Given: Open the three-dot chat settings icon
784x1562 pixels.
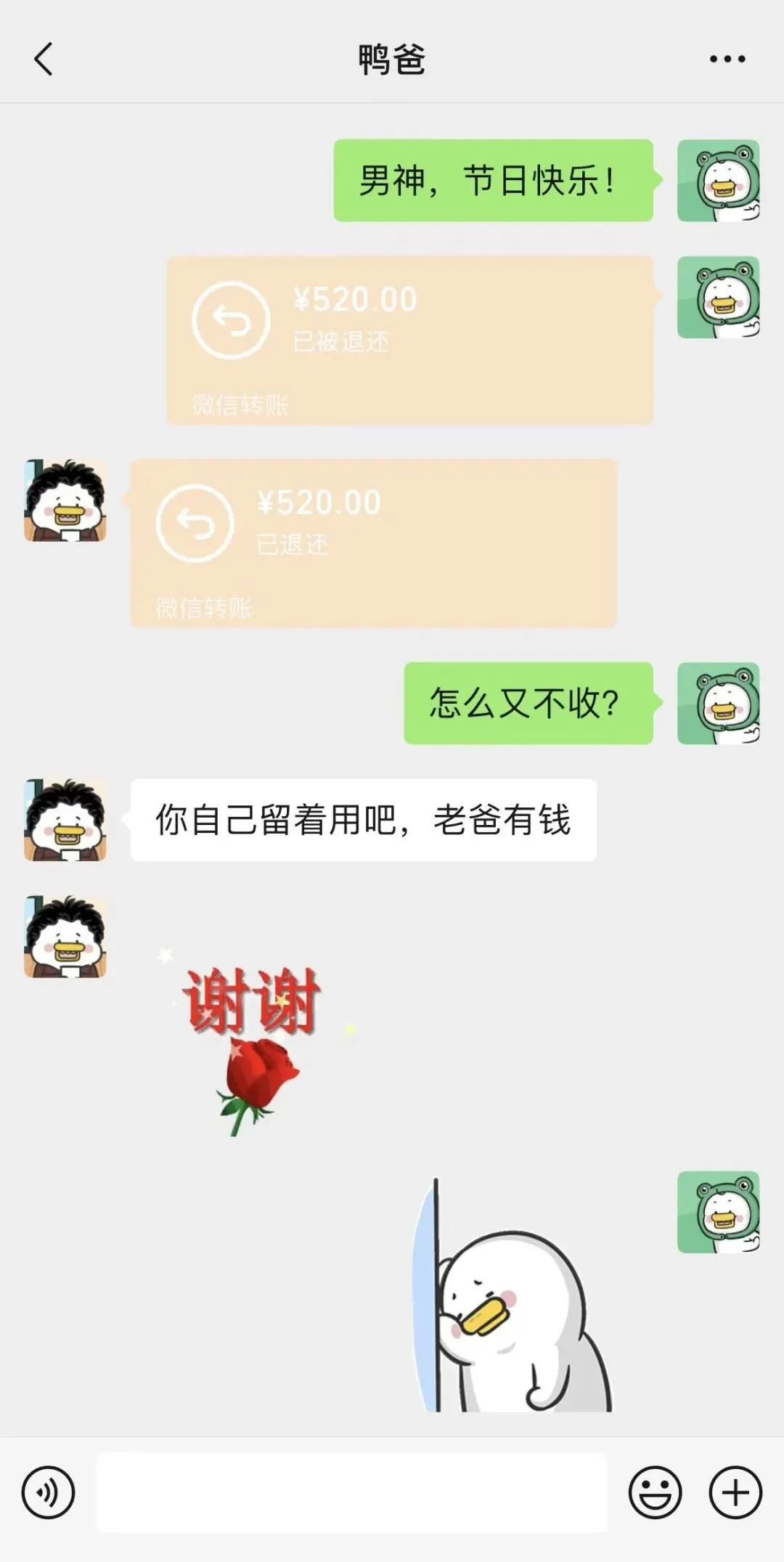Looking at the screenshot, I should [726, 60].
